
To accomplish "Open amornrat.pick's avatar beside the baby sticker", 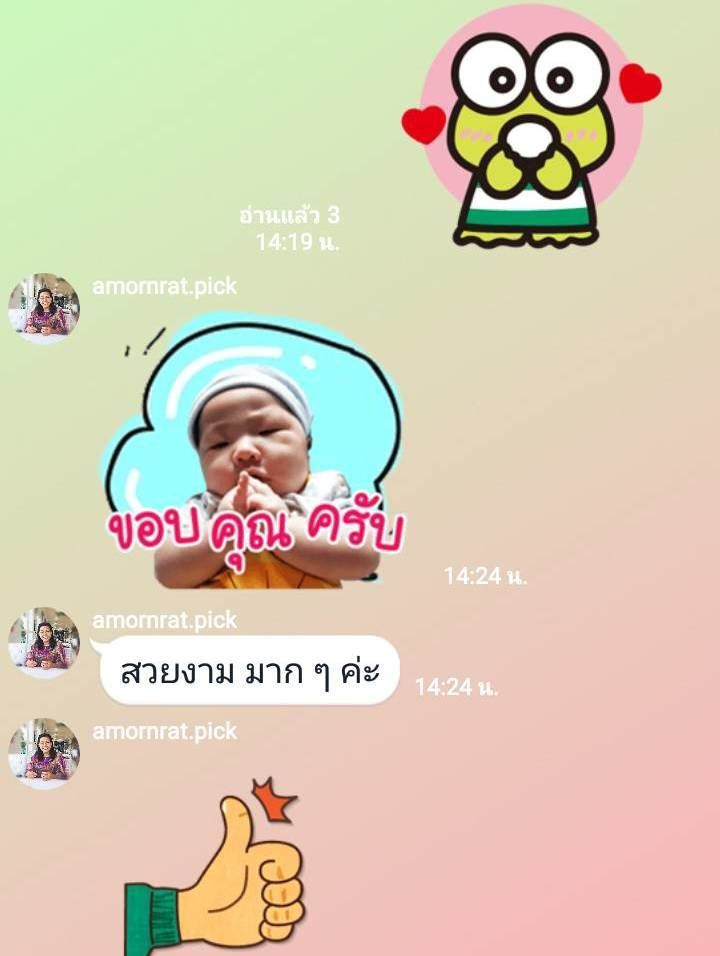I will (44, 308).
